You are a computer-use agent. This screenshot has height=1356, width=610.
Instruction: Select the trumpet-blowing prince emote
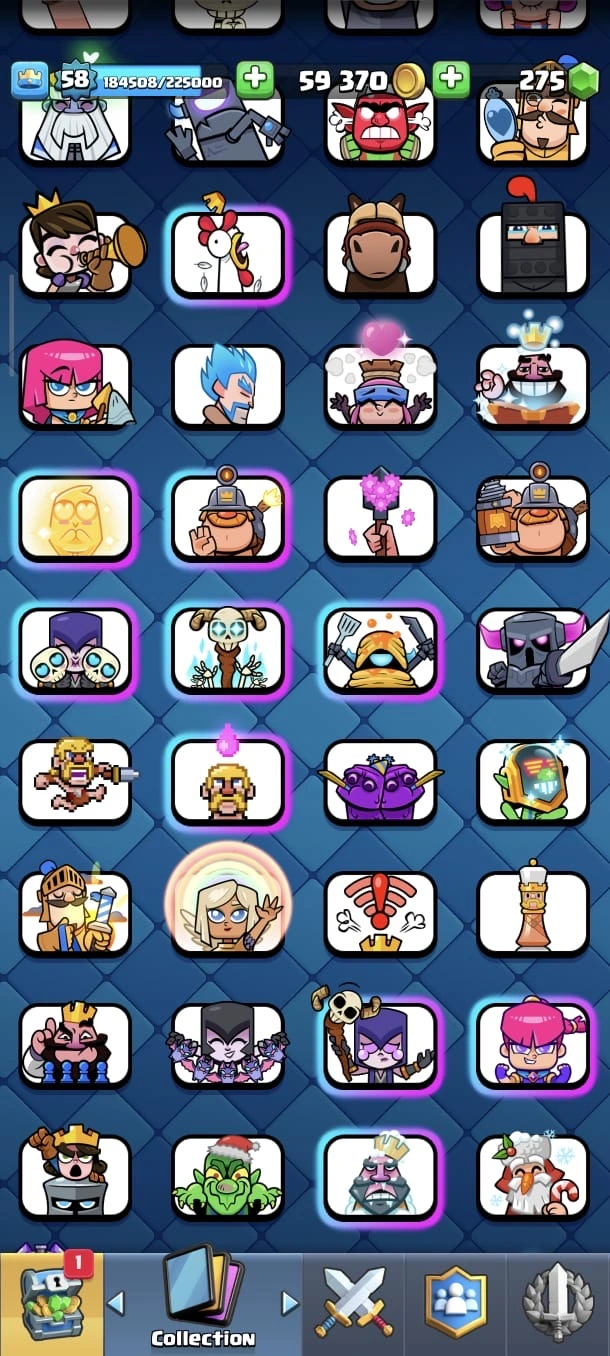click(76, 253)
